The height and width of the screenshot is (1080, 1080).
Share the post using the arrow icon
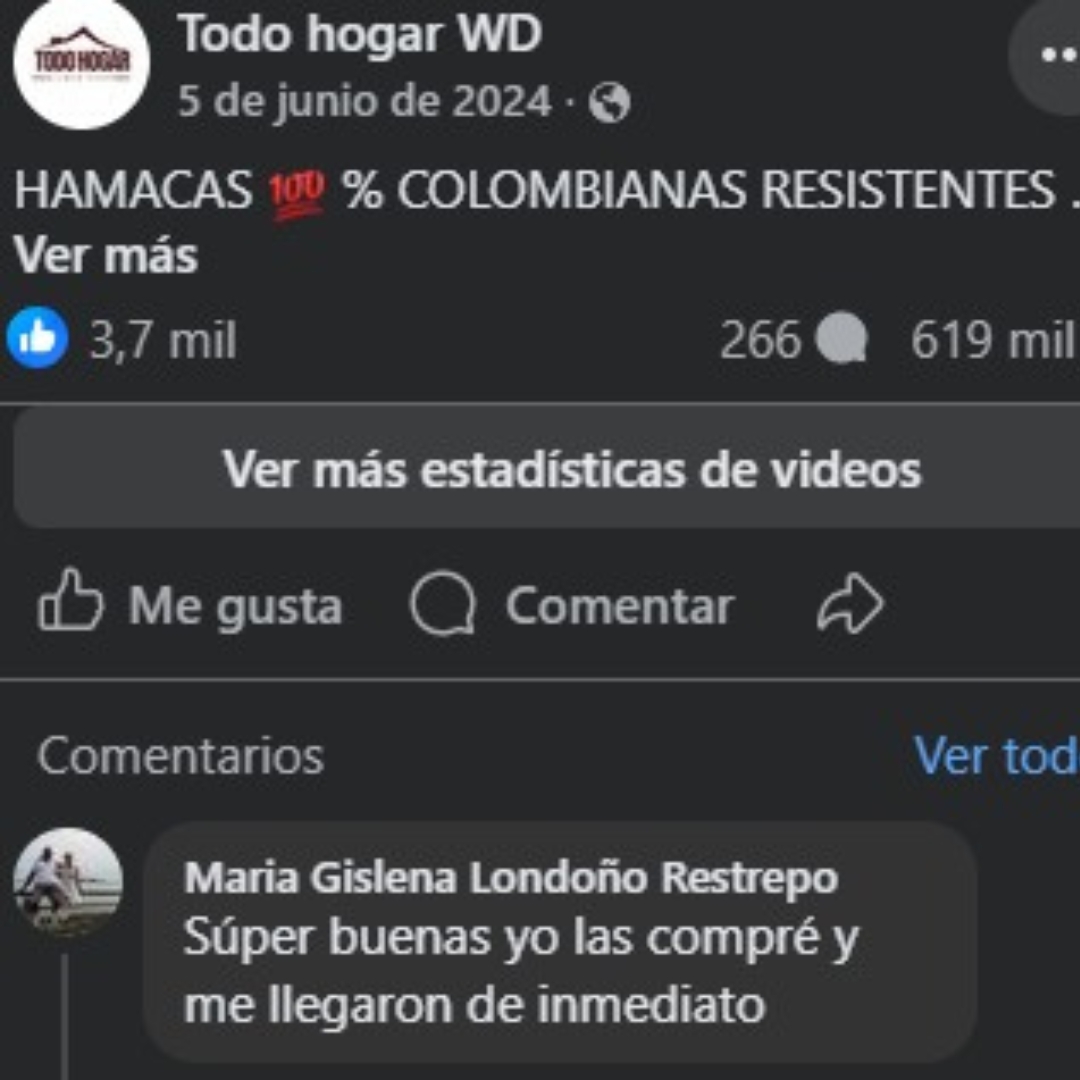click(x=850, y=606)
